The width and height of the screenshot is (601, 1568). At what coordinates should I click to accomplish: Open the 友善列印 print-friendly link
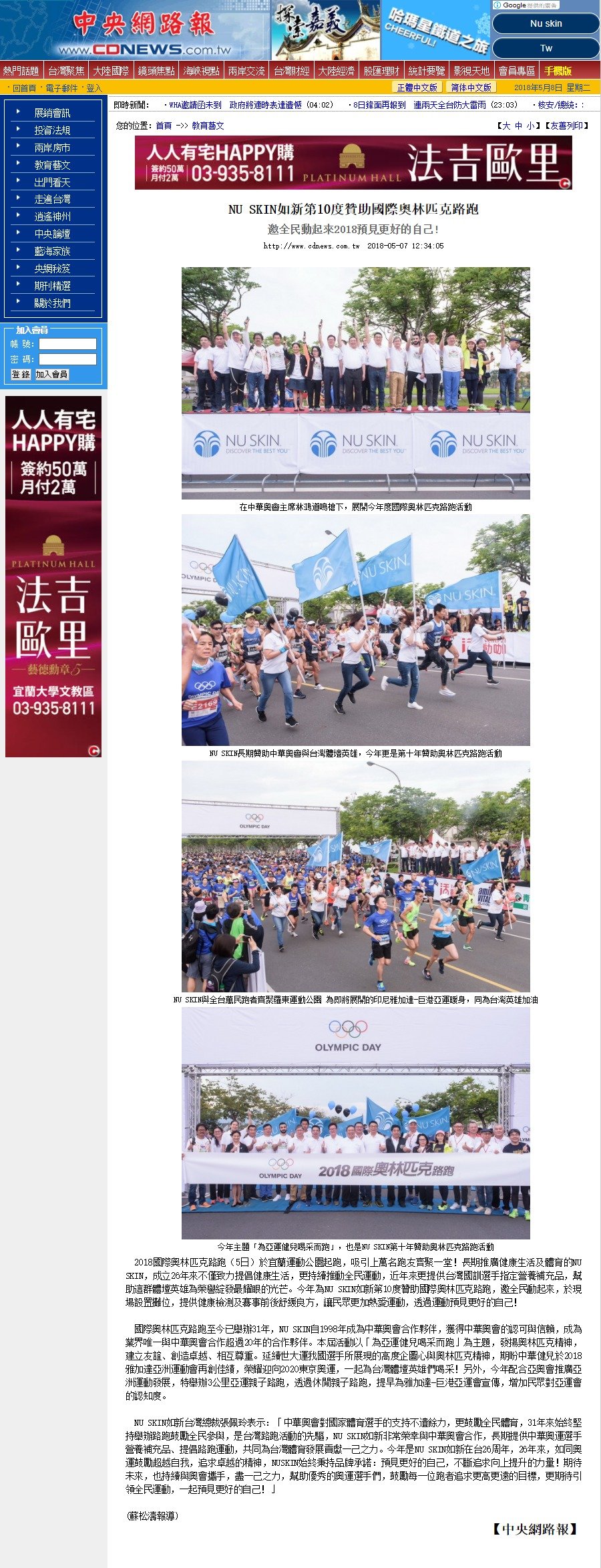click(568, 126)
